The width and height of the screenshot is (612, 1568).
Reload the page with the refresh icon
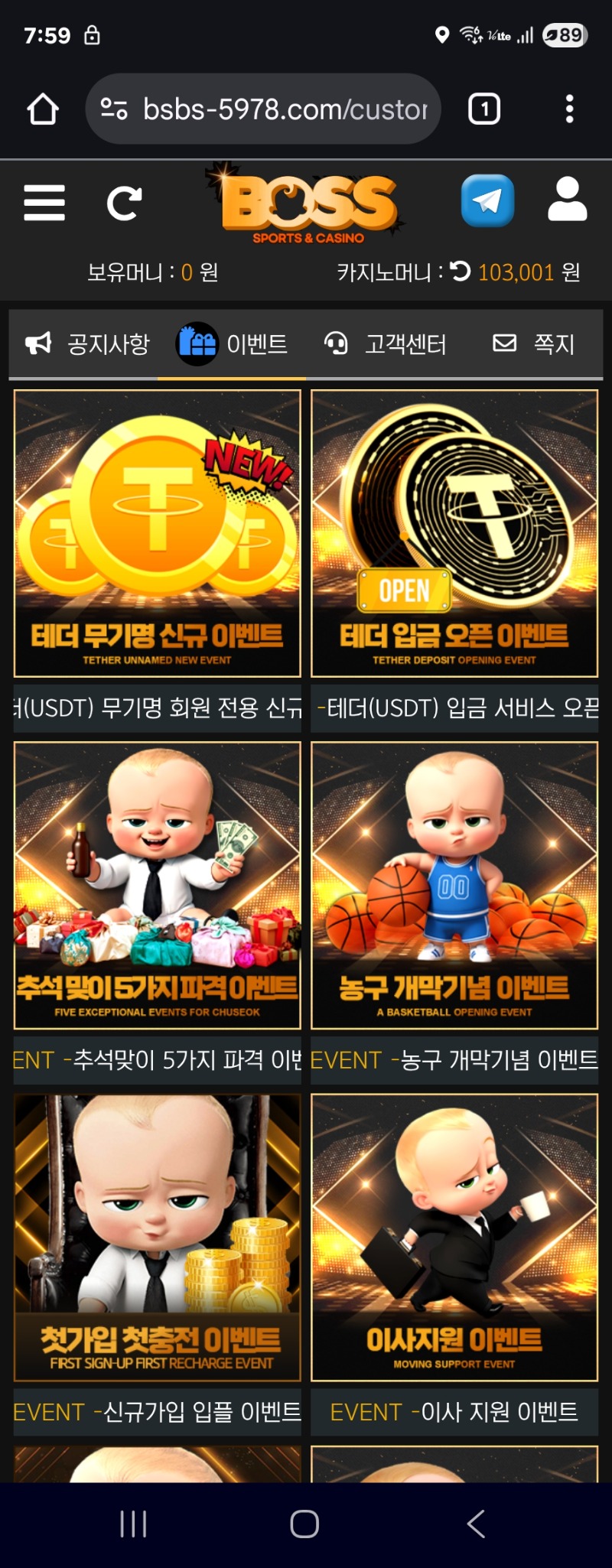tap(124, 203)
